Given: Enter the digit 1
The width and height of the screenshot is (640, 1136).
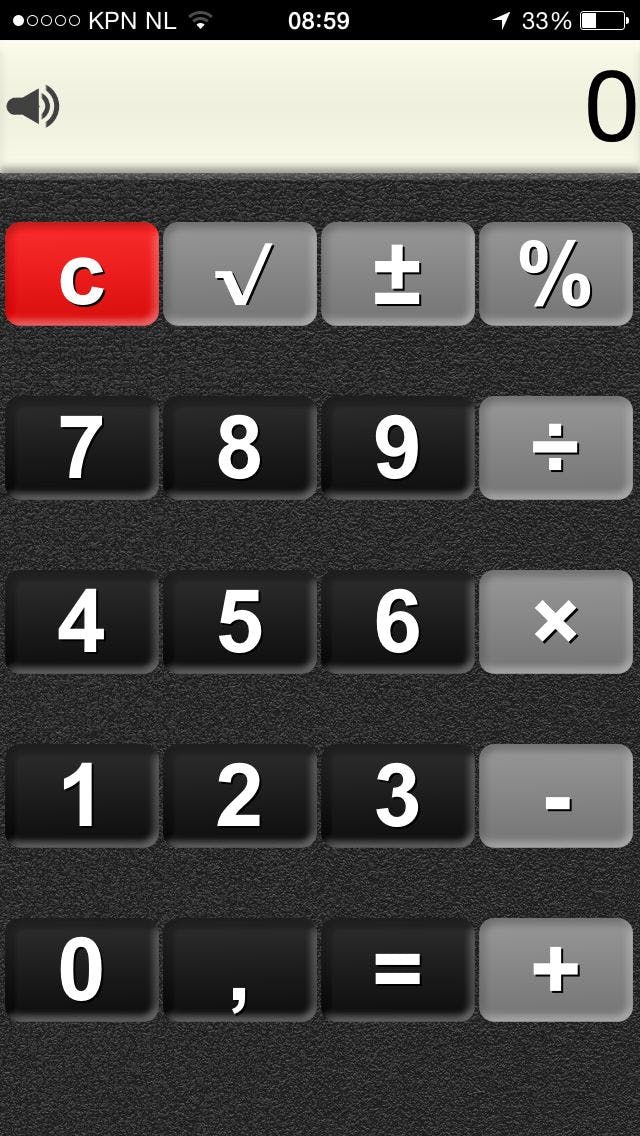Looking at the screenshot, I should [82, 796].
